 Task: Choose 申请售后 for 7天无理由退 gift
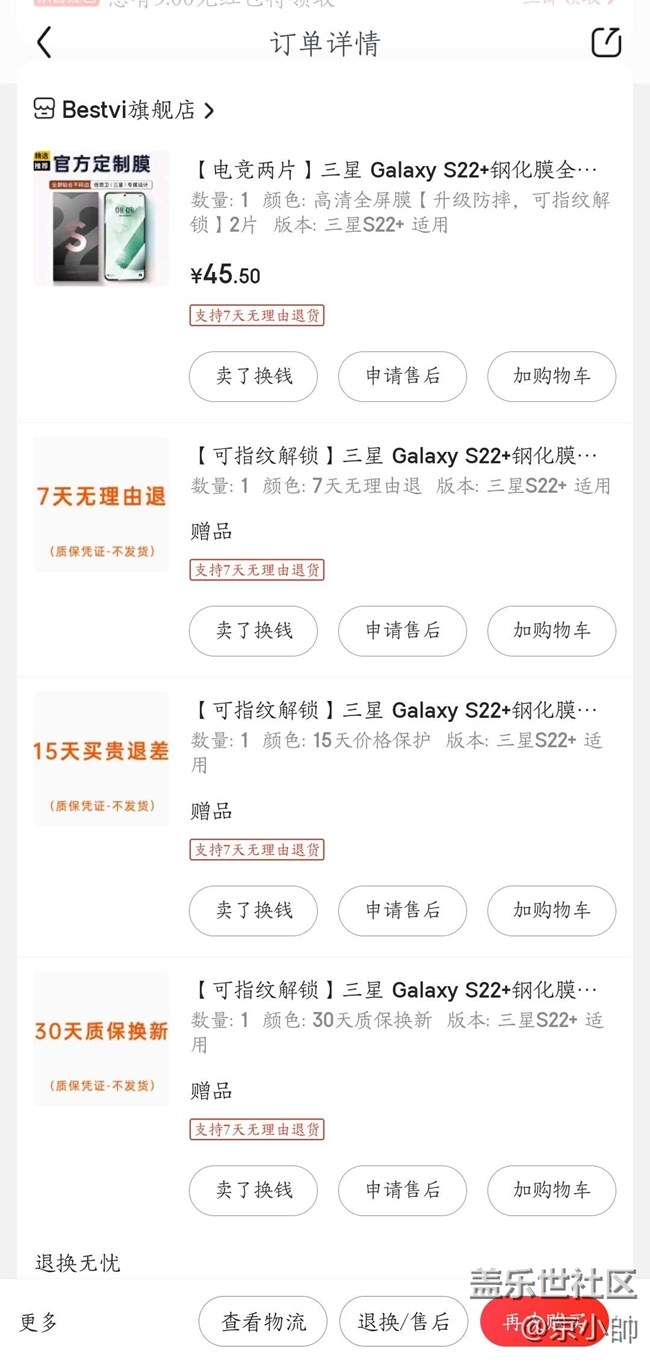point(402,630)
